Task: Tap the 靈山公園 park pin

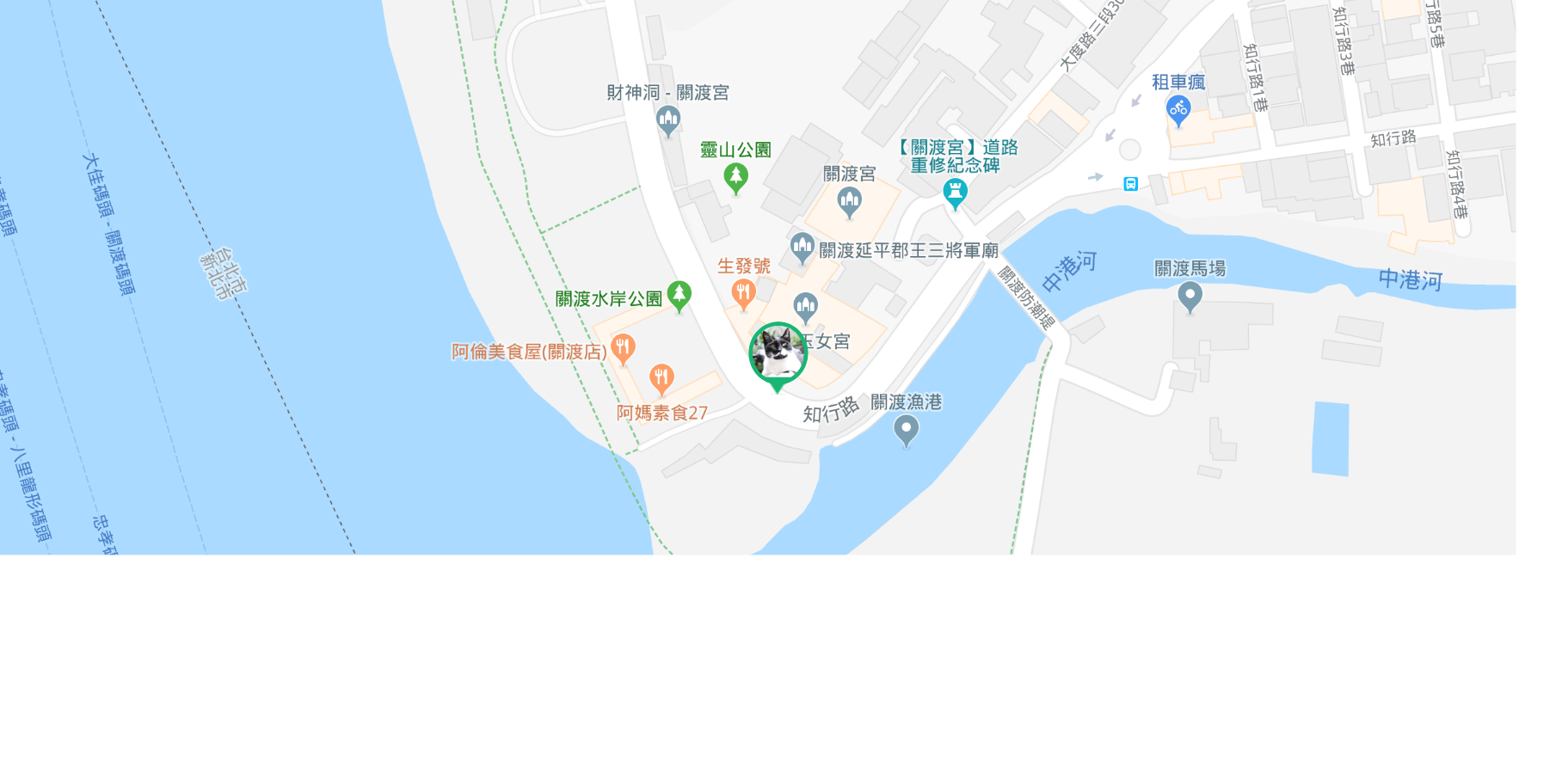Action: tap(735, 178)
